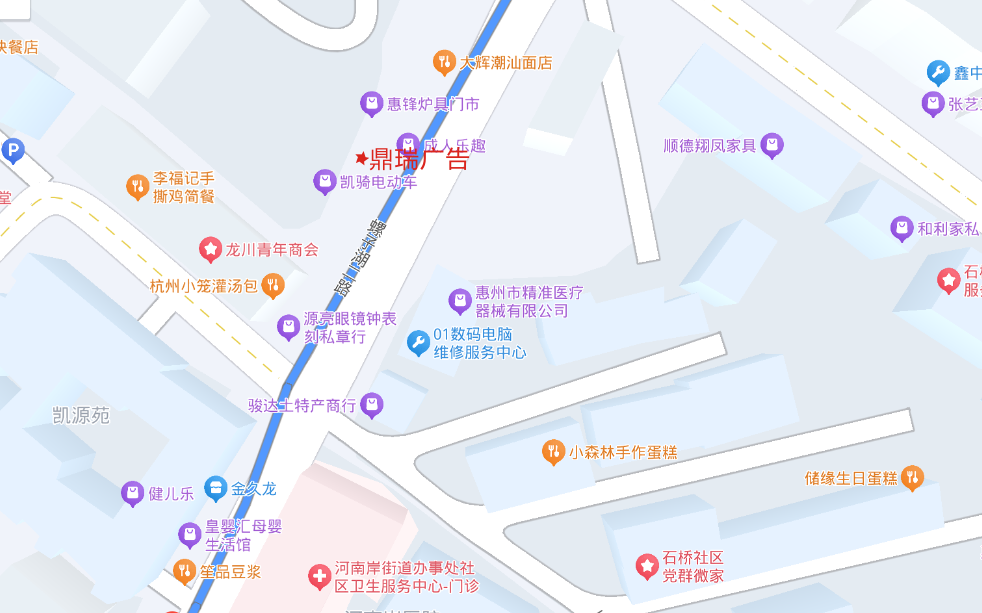Open 河南岸街道社区卫生服务中心 marker

(x=319, y=576)
